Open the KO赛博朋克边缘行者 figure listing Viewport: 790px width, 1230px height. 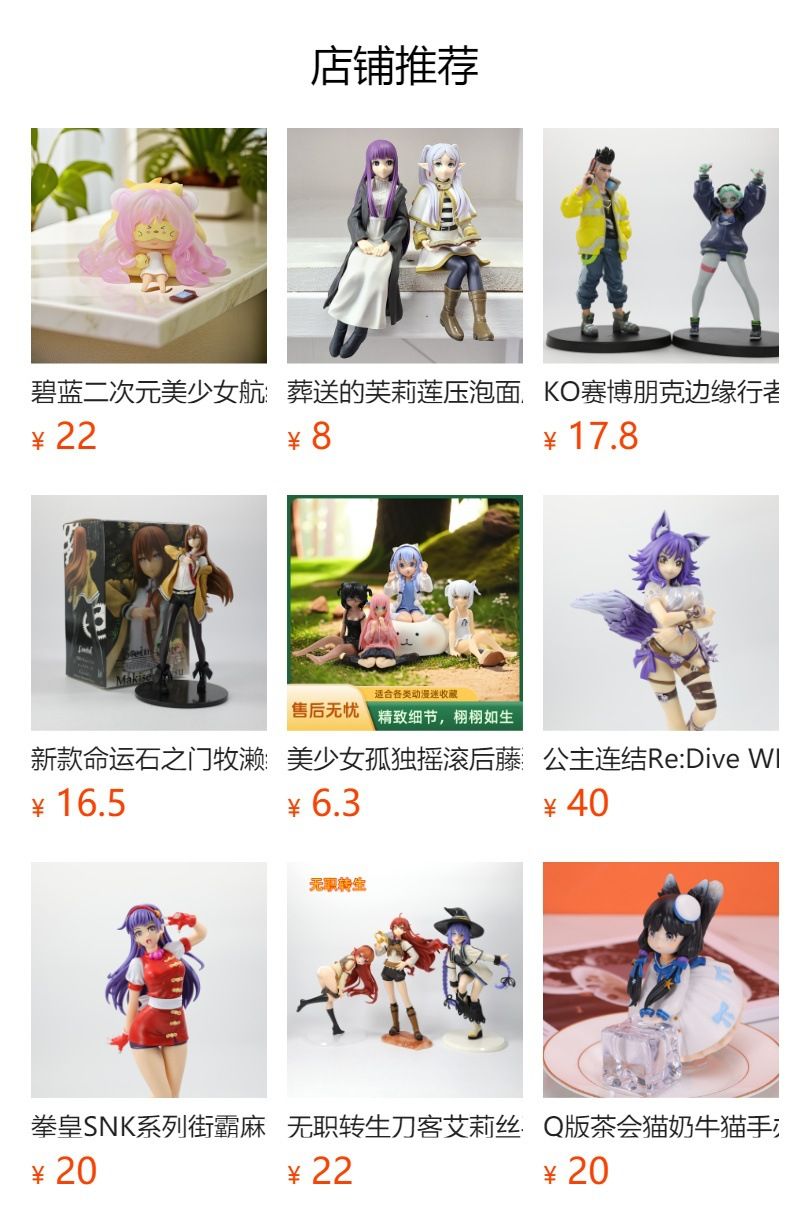661,246
